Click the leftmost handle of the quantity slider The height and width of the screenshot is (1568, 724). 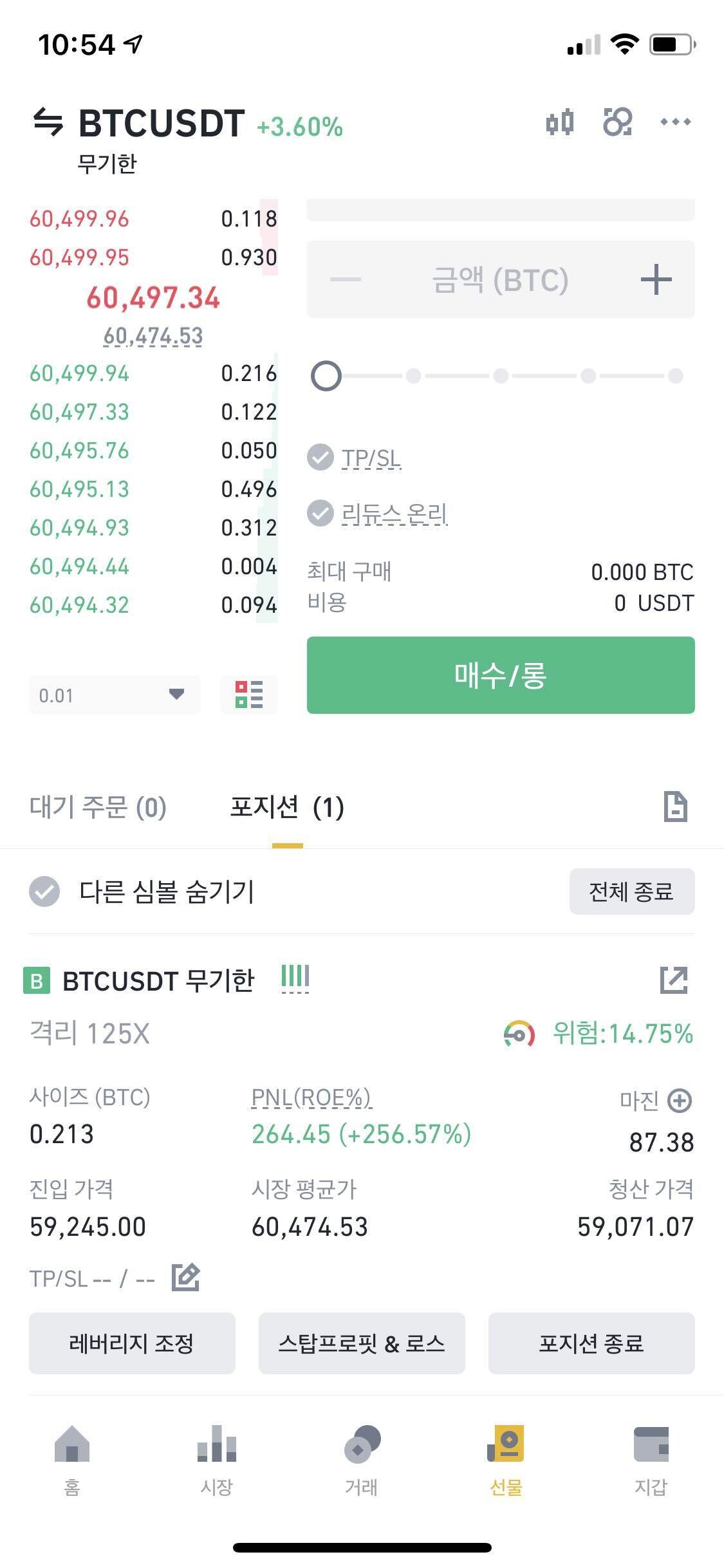(327, 377)
